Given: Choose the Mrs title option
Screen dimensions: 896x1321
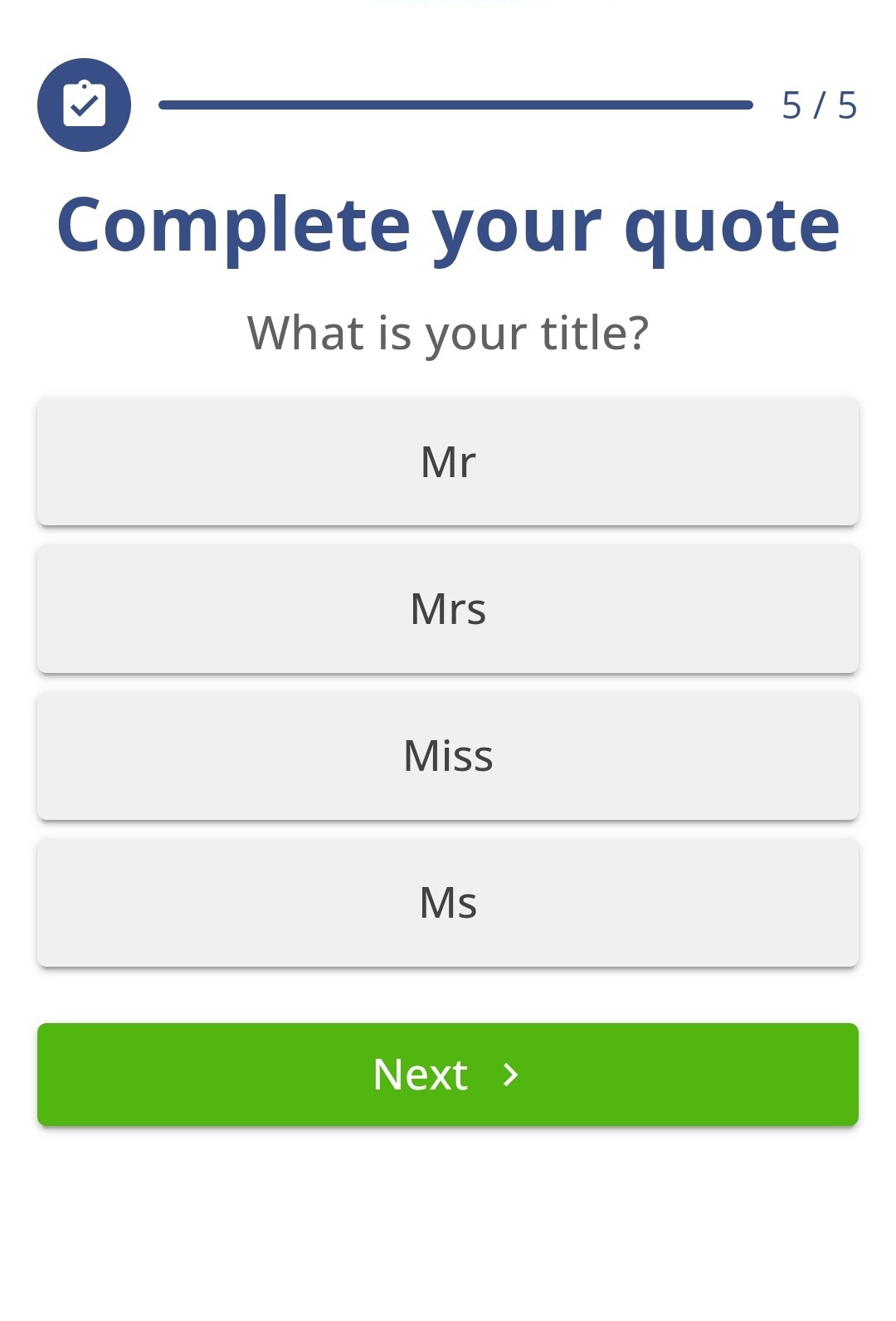Looking at the screenshot, I should tap(448, 609).
